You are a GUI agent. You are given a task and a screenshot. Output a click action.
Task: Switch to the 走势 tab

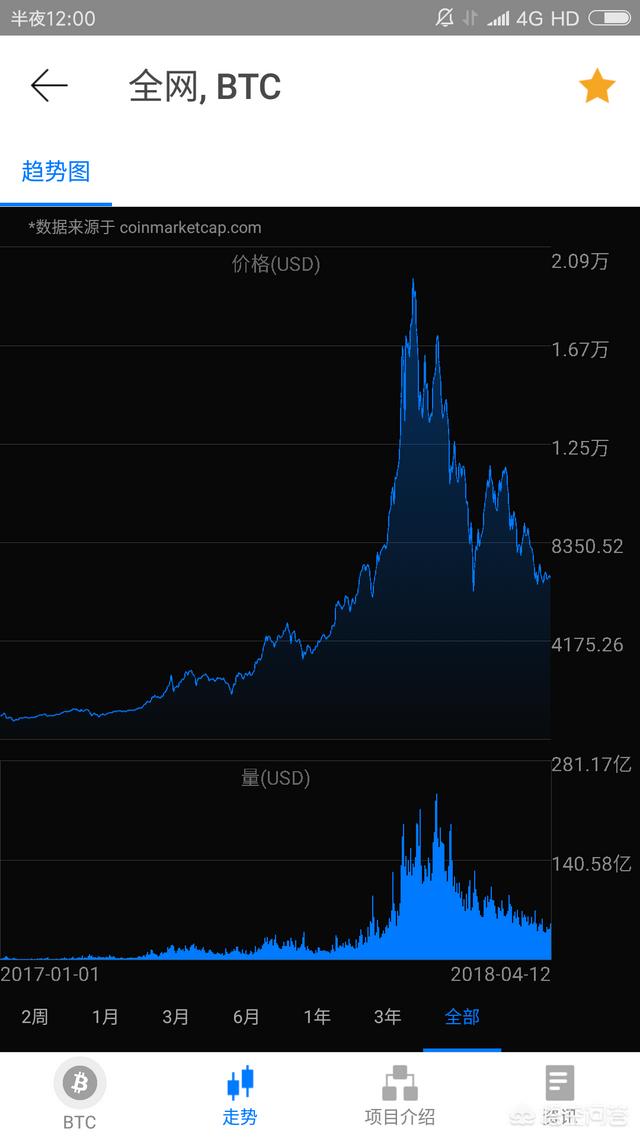tap(240, 1095)
